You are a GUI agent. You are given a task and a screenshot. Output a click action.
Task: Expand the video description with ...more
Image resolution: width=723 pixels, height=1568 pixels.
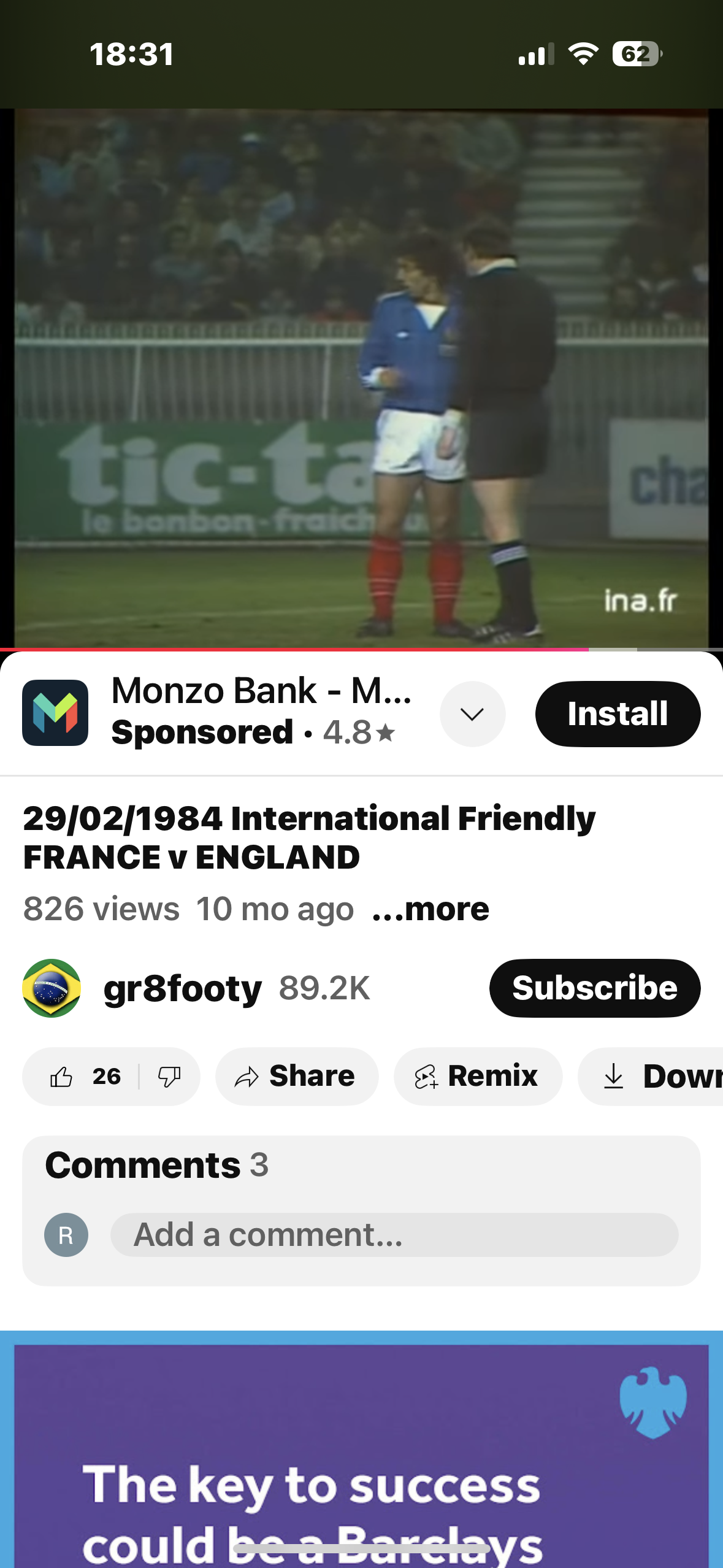tap(430, 909)
